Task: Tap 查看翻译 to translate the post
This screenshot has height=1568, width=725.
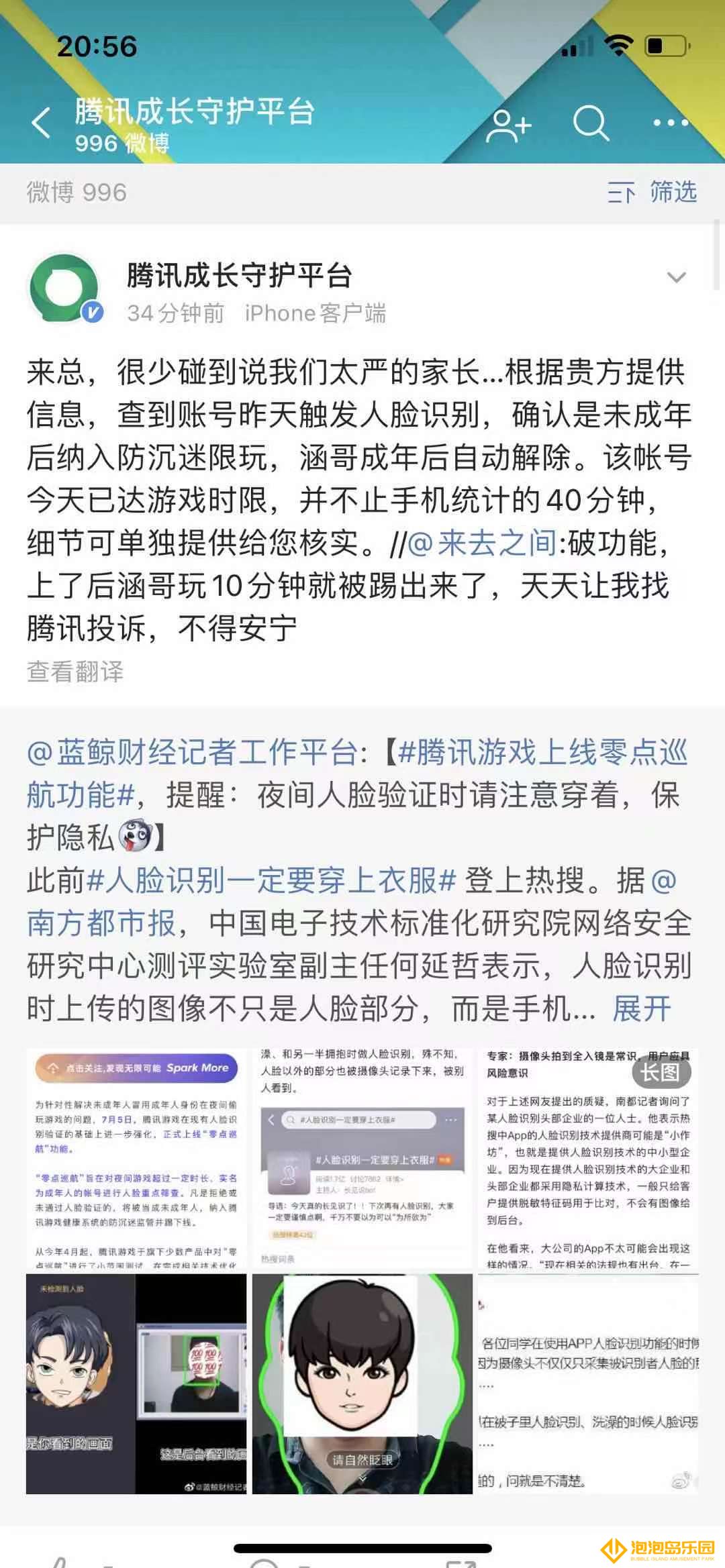Action: click(75, 672)
